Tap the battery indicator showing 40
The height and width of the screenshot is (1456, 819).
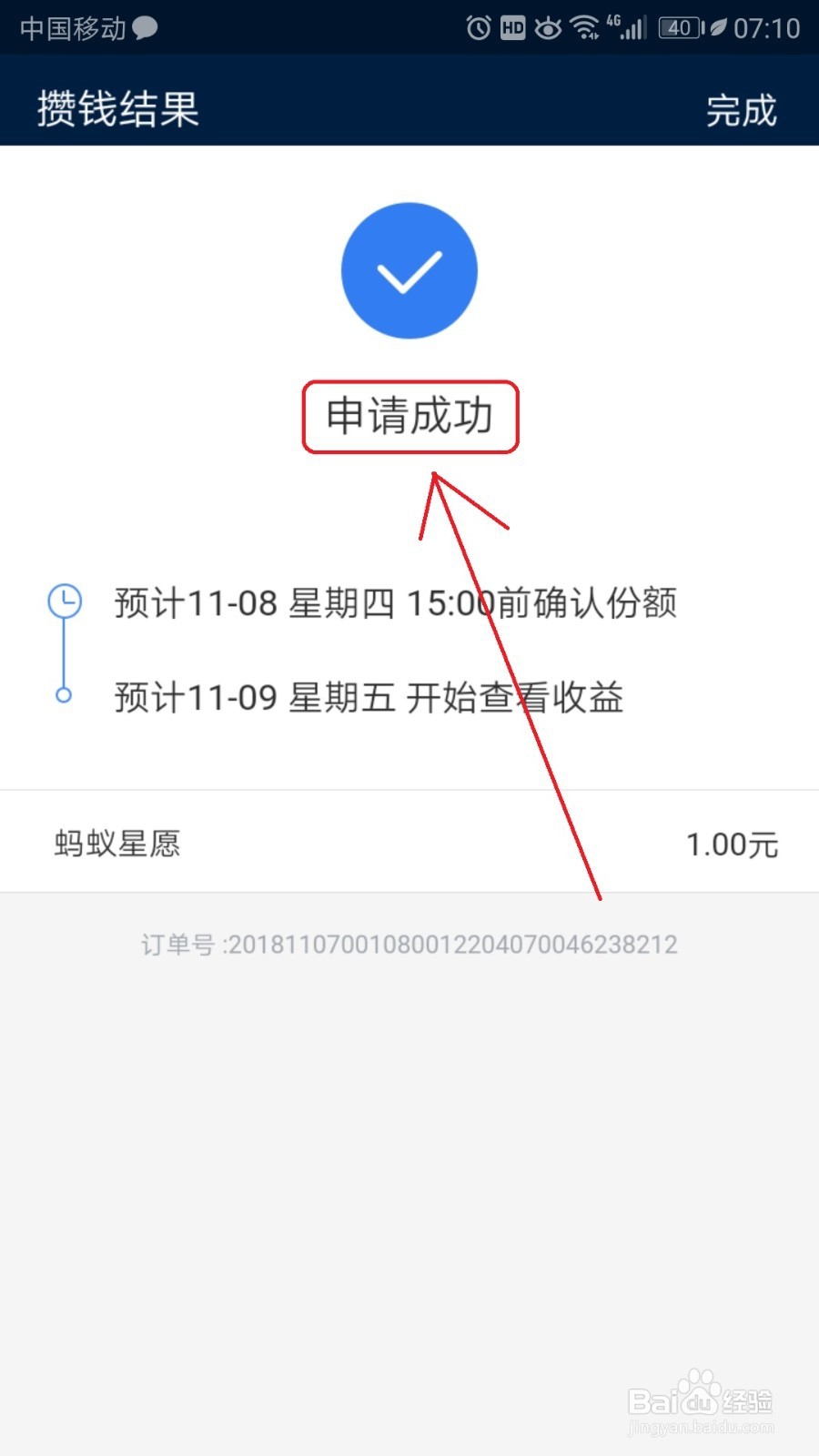(x=678, y=27)
